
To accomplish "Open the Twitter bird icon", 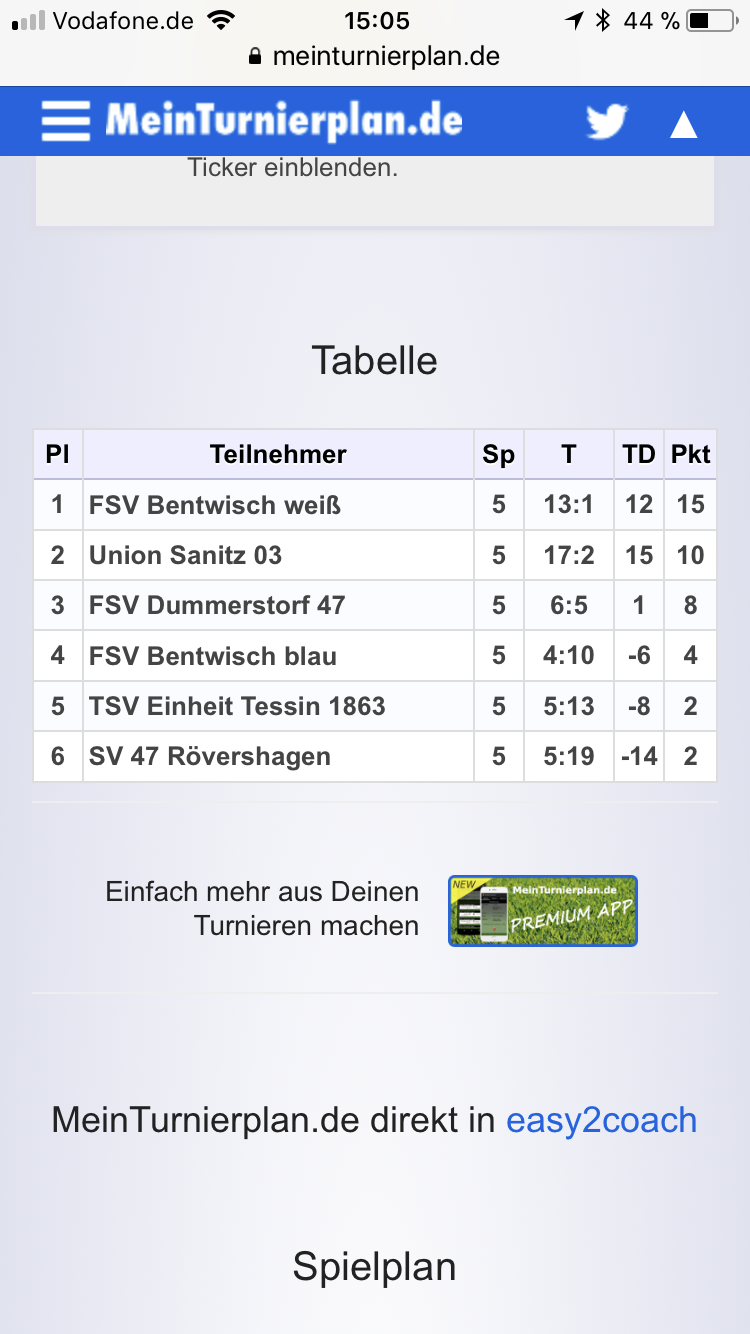I will click(606, 122).
